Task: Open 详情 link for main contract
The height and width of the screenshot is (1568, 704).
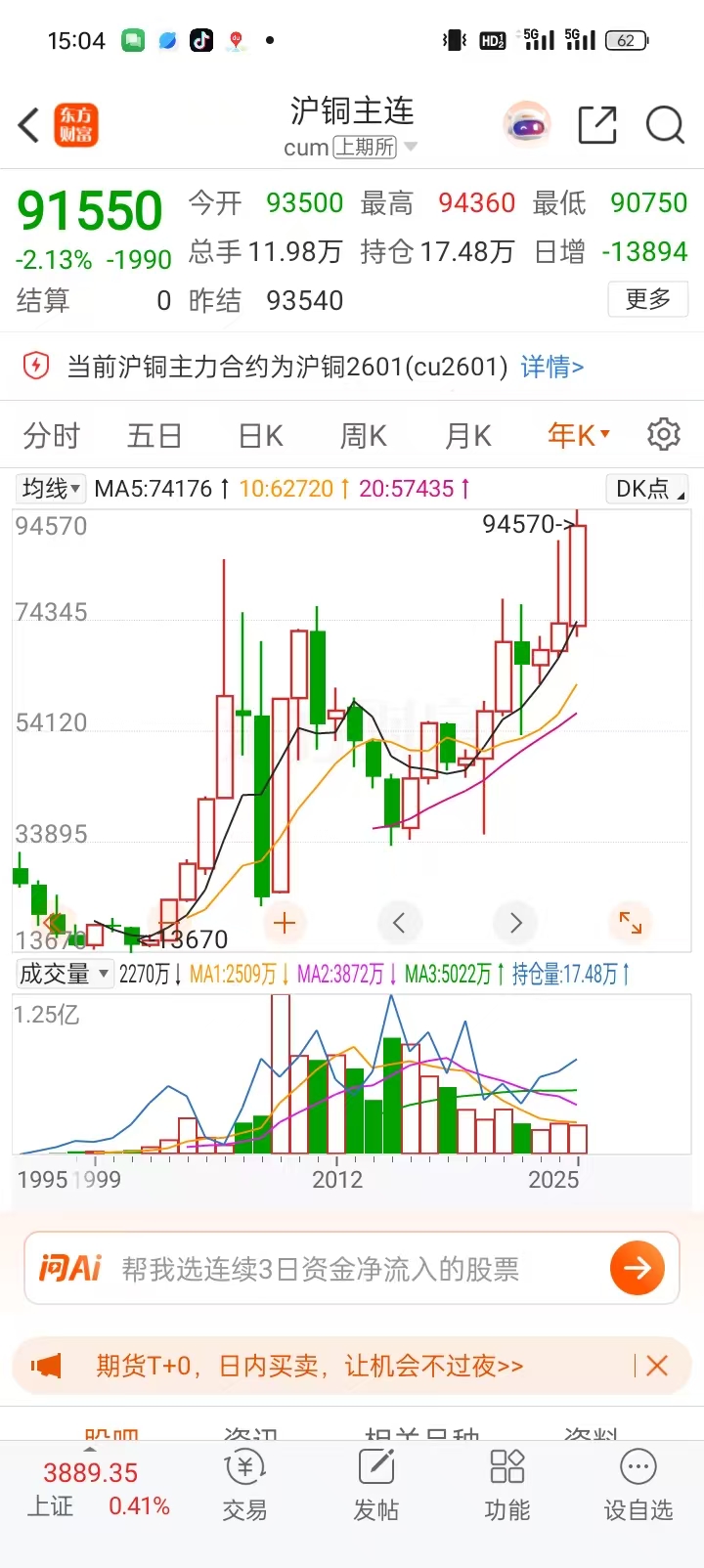Action: pos(551,367)
